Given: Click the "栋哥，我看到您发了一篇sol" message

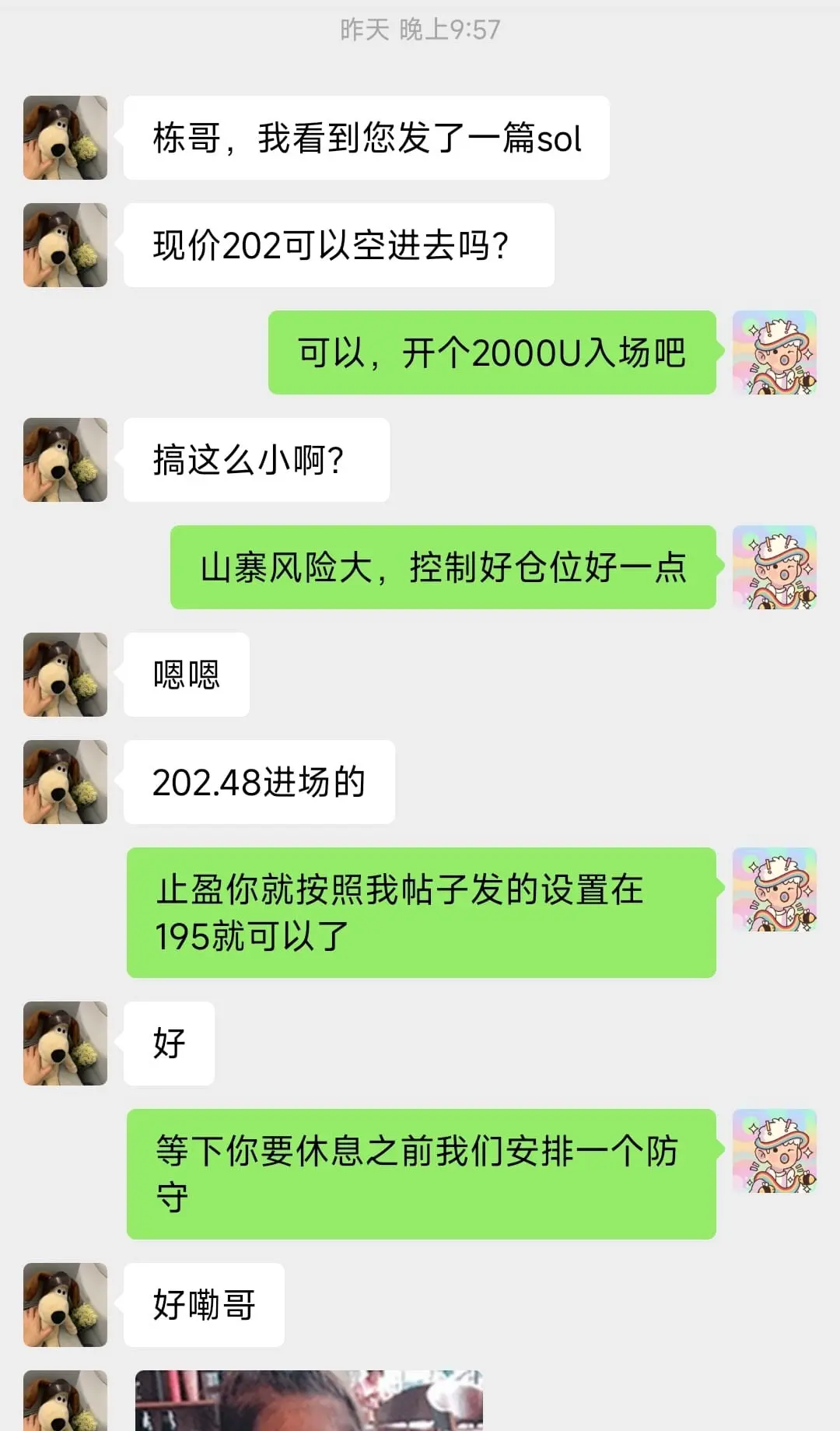Looking at the screenshot, I should (366, 137).
